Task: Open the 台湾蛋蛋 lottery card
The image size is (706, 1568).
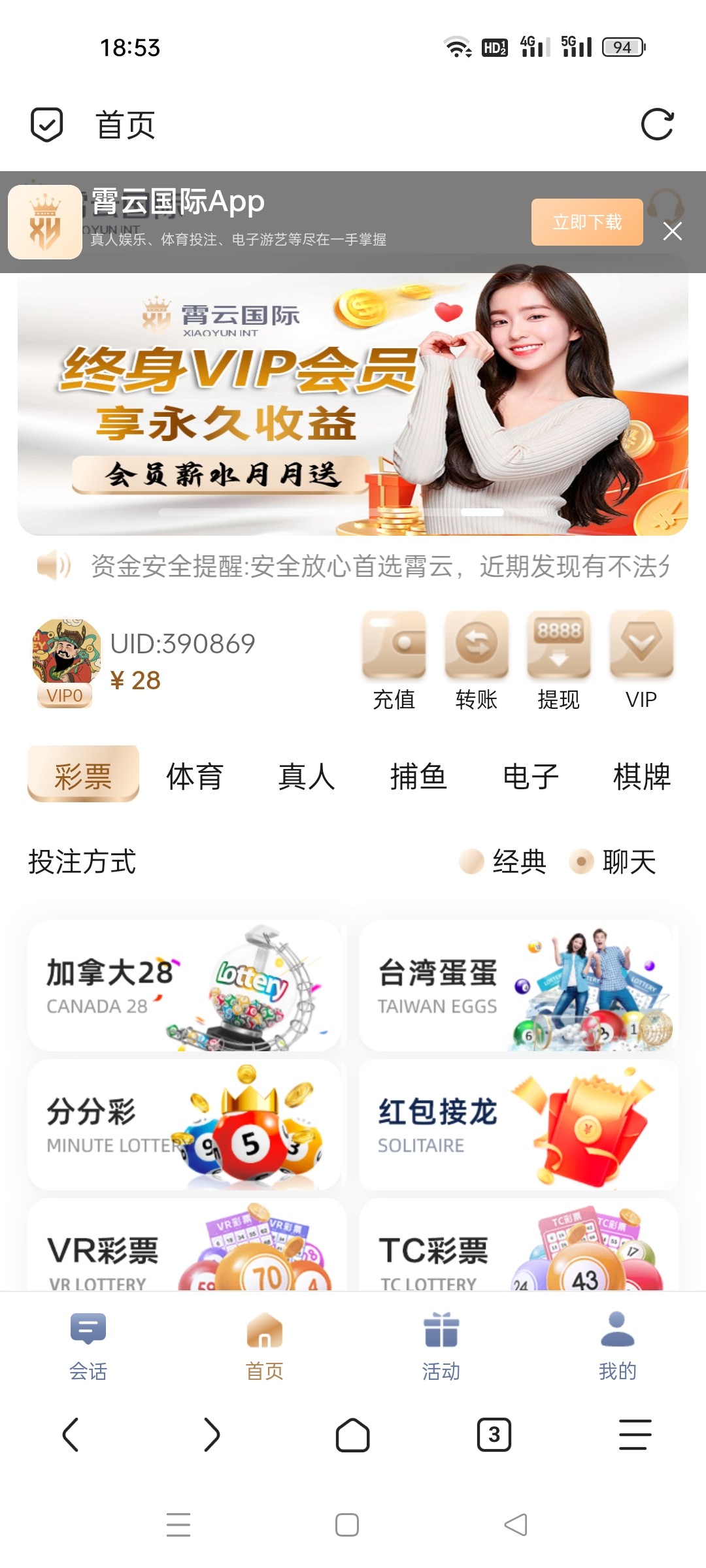Action: 518,985
